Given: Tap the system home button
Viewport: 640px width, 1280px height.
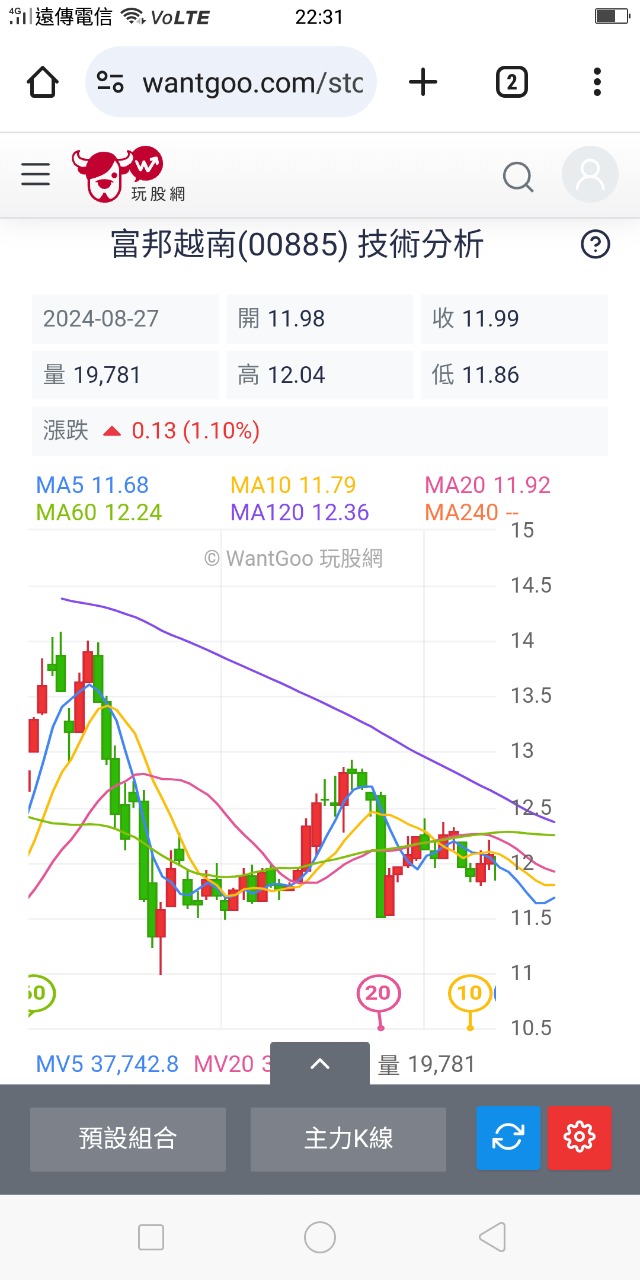Looking at the screenshot, I should pos(320,1238).
